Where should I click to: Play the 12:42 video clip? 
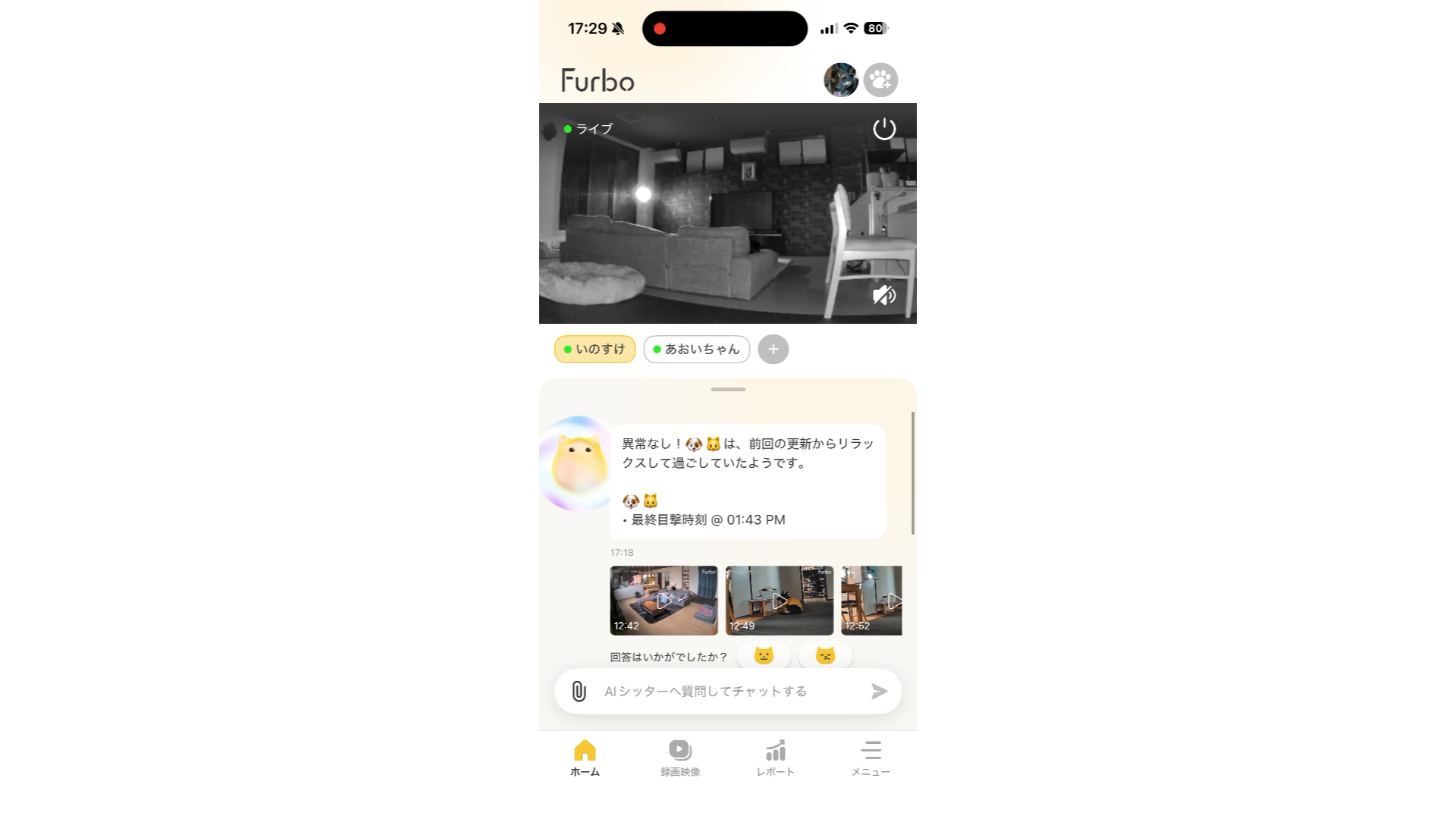pyautogui.click(x=664, y=601)
